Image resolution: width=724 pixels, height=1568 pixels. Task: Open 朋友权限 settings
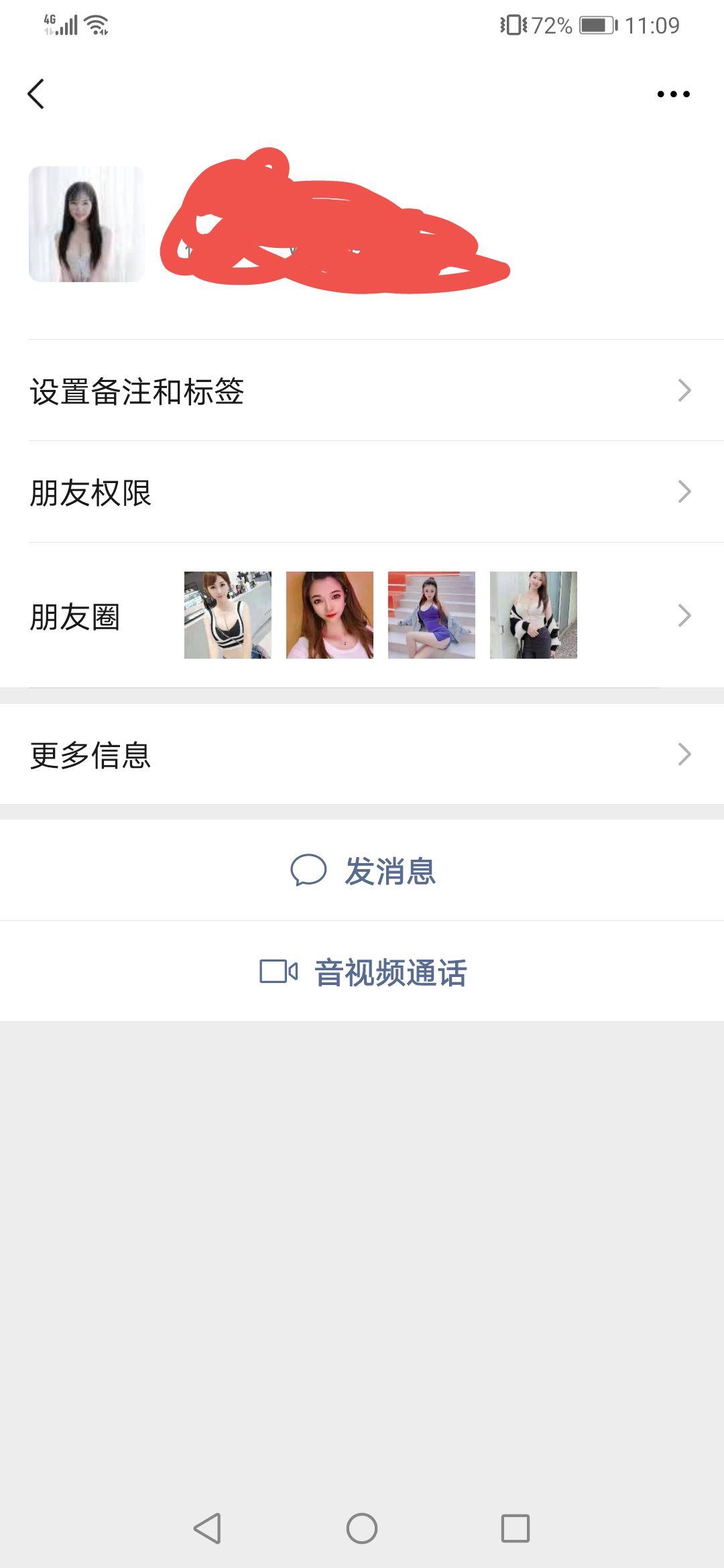pos(362,492)
